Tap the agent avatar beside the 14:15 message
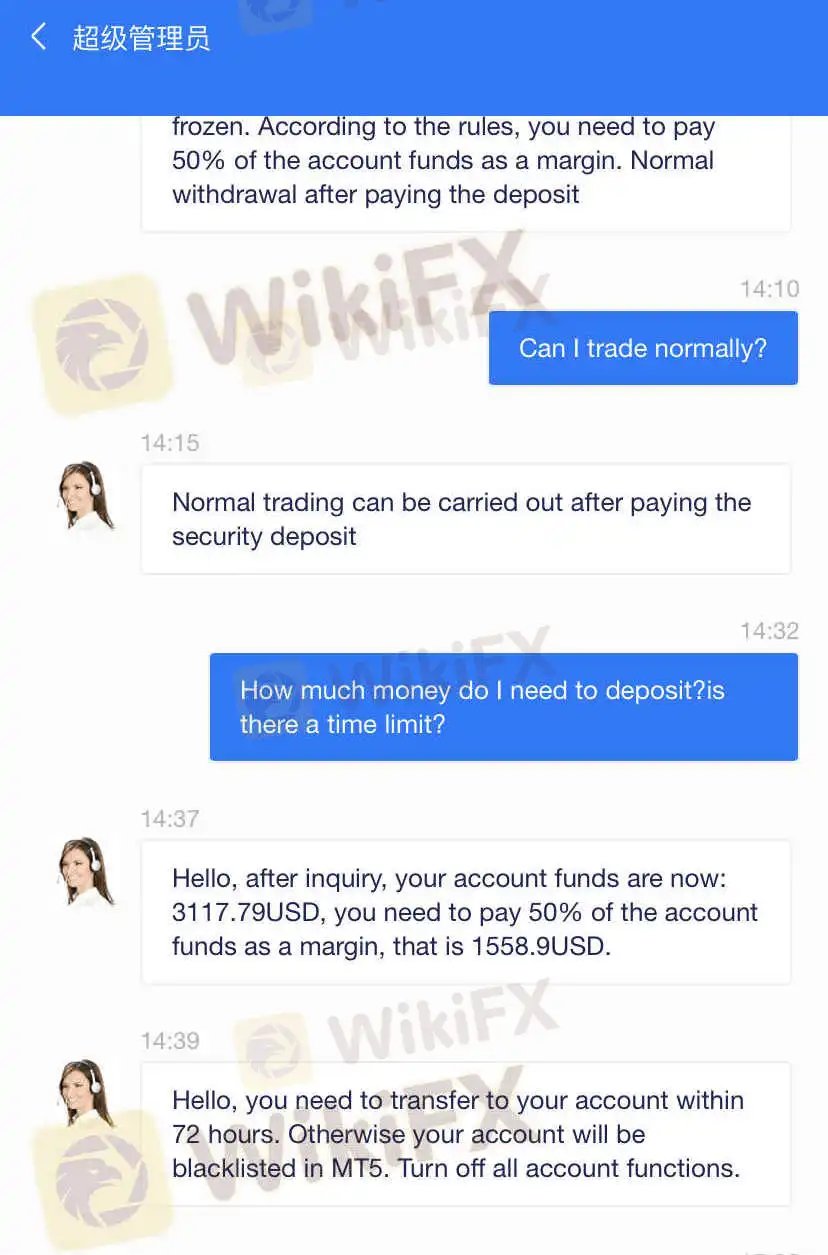Viewport: 828px width, 1255px height. click(86, 495)
